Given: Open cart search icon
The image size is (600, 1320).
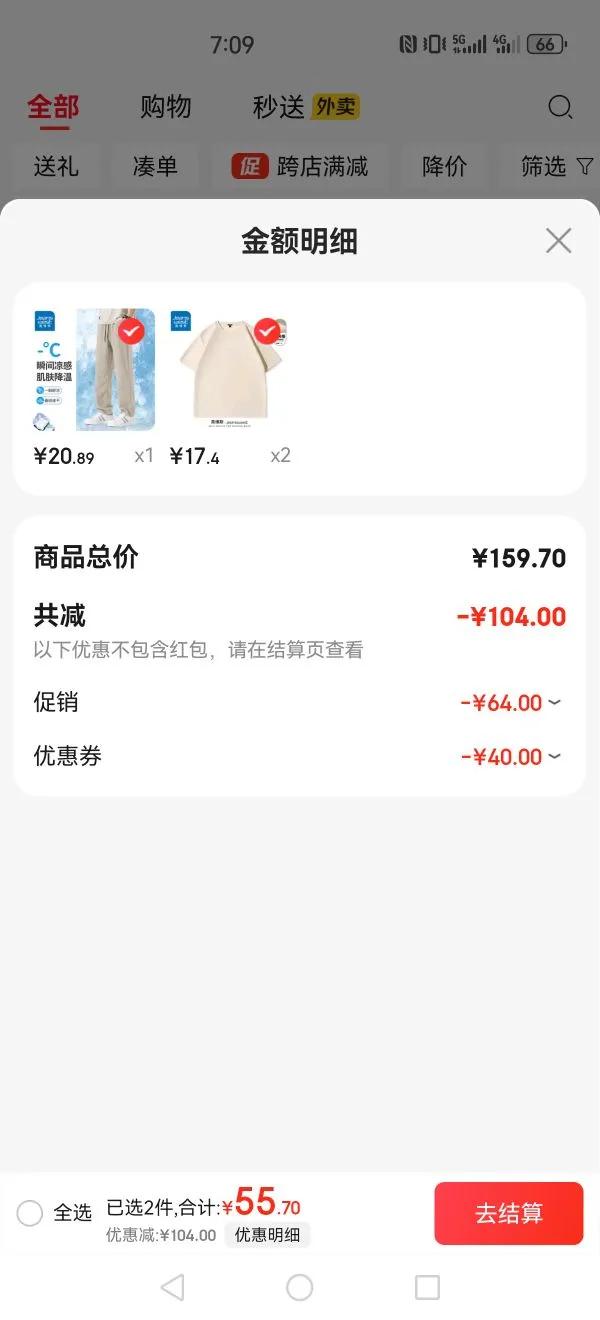Looking at the screenshot, I should 561,107.
